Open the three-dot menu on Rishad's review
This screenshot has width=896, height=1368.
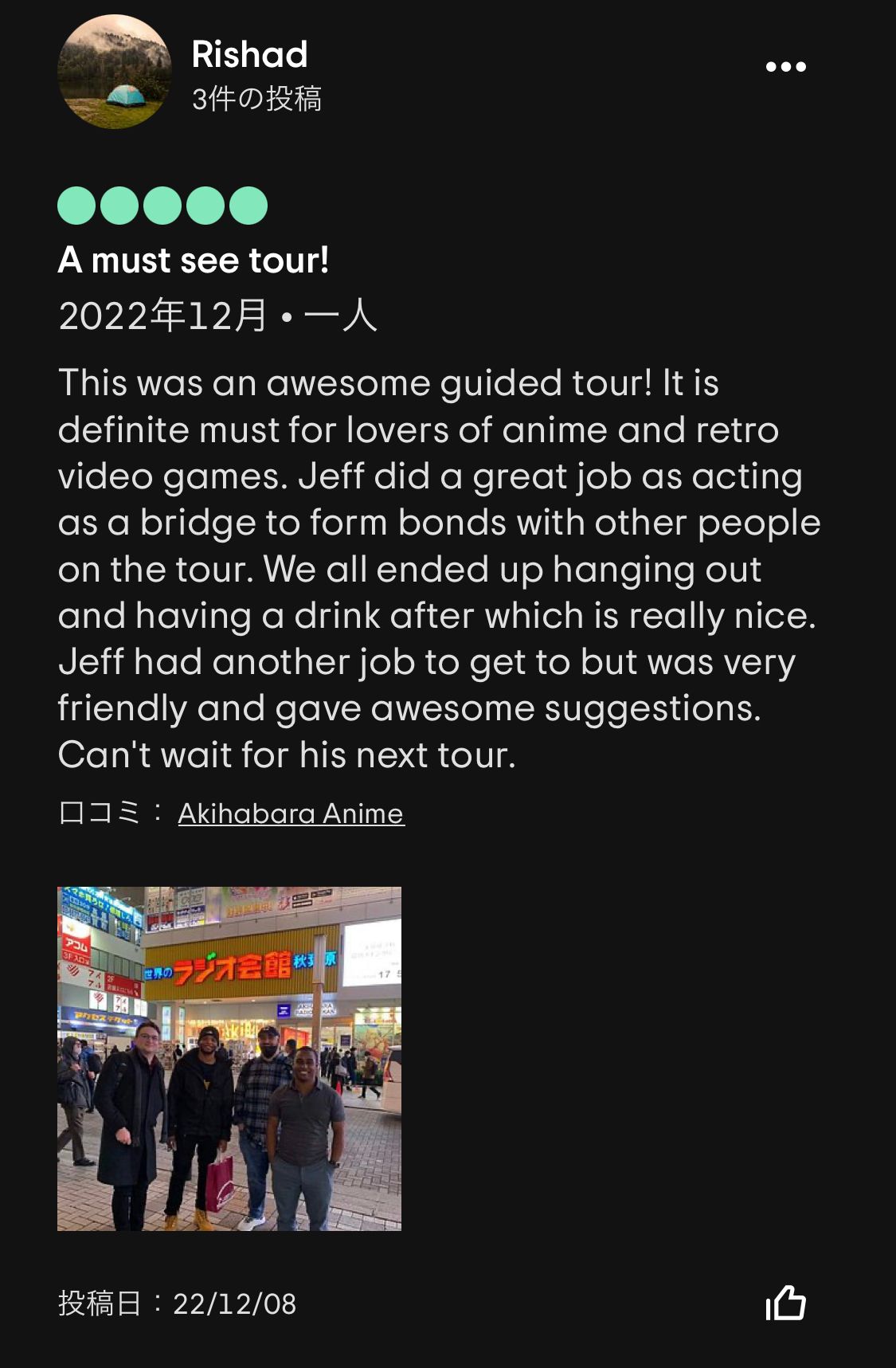(785, 67)
